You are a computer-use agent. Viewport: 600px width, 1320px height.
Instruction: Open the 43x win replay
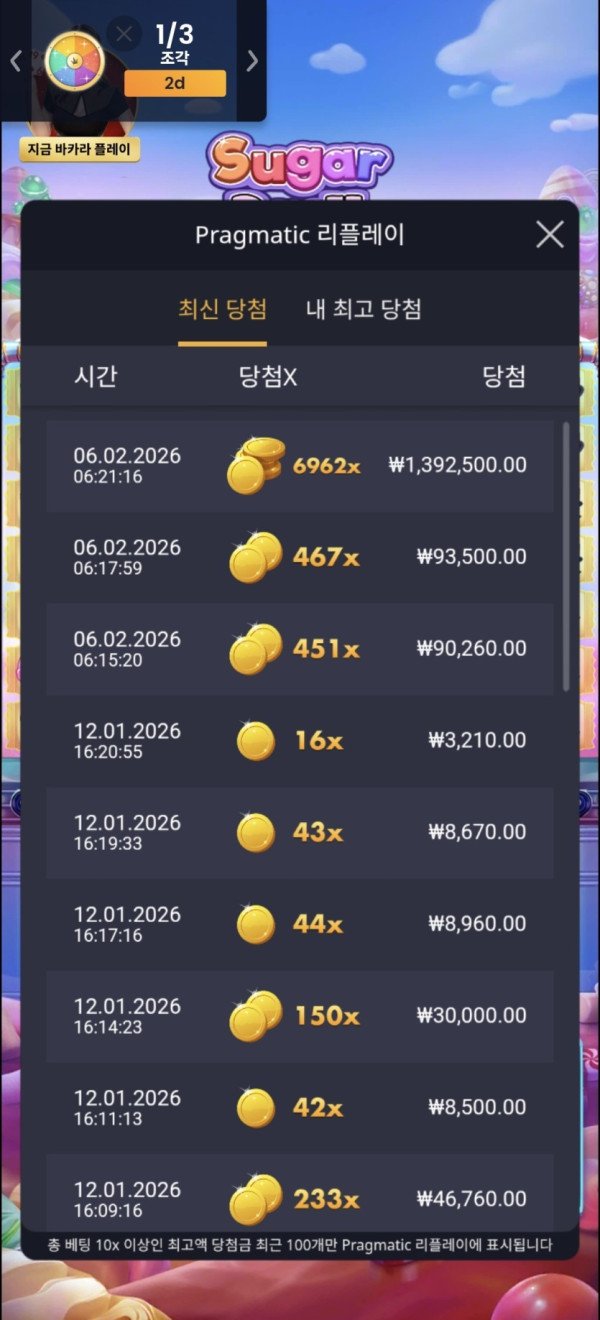pos(300,832)
